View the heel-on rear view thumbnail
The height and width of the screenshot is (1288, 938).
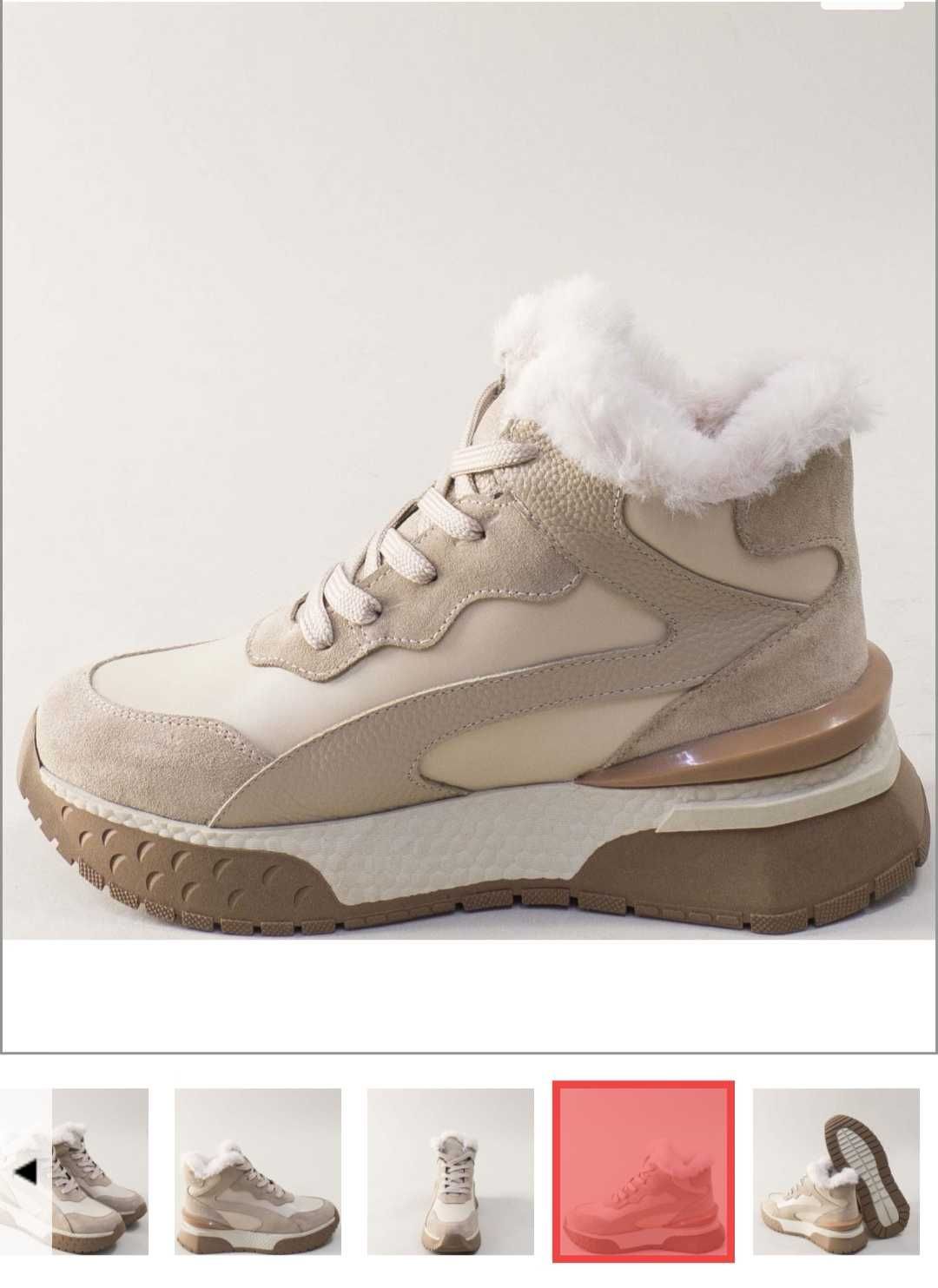pyautogui.click(x=450, y=1172)
